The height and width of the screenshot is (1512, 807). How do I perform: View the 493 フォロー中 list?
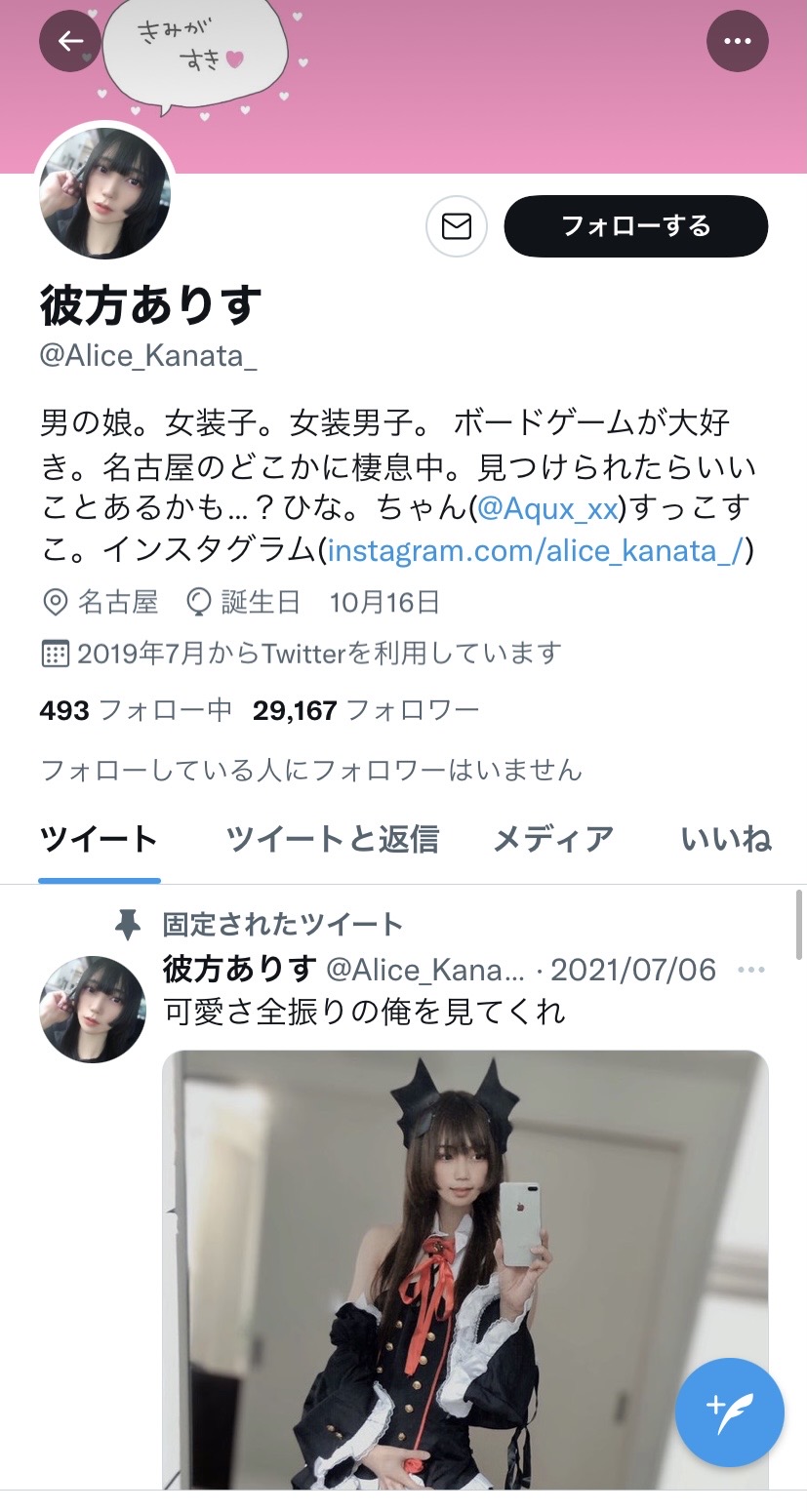click(x=136, y=710)
